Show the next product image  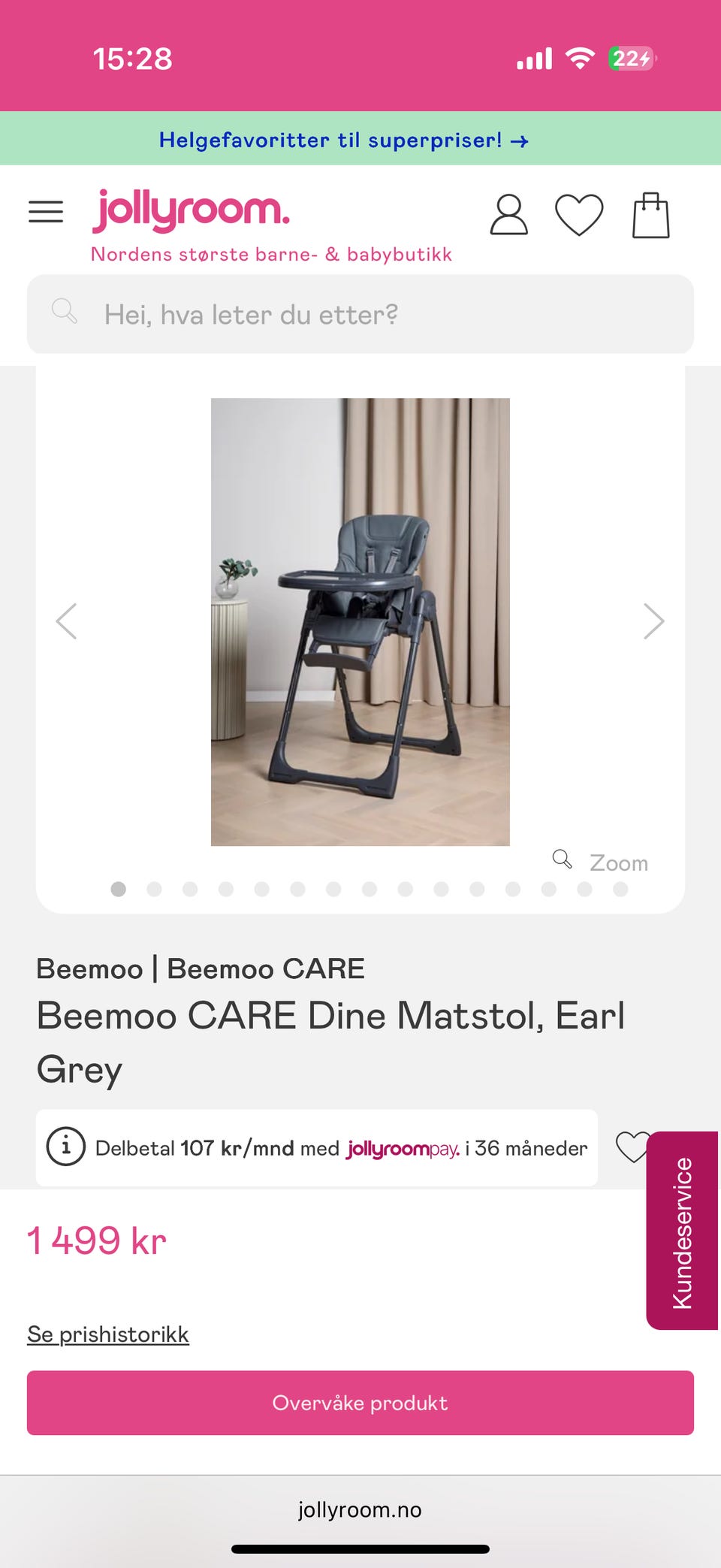pos(654,621)
